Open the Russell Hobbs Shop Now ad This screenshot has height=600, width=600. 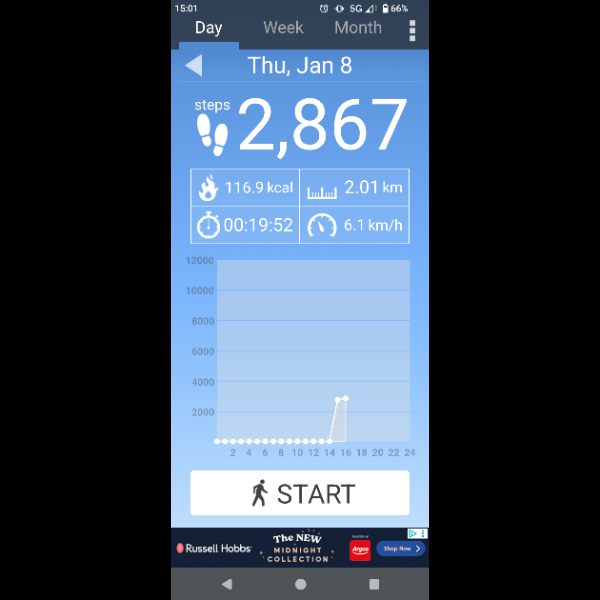pyautogui.click(x=400, y=548)
